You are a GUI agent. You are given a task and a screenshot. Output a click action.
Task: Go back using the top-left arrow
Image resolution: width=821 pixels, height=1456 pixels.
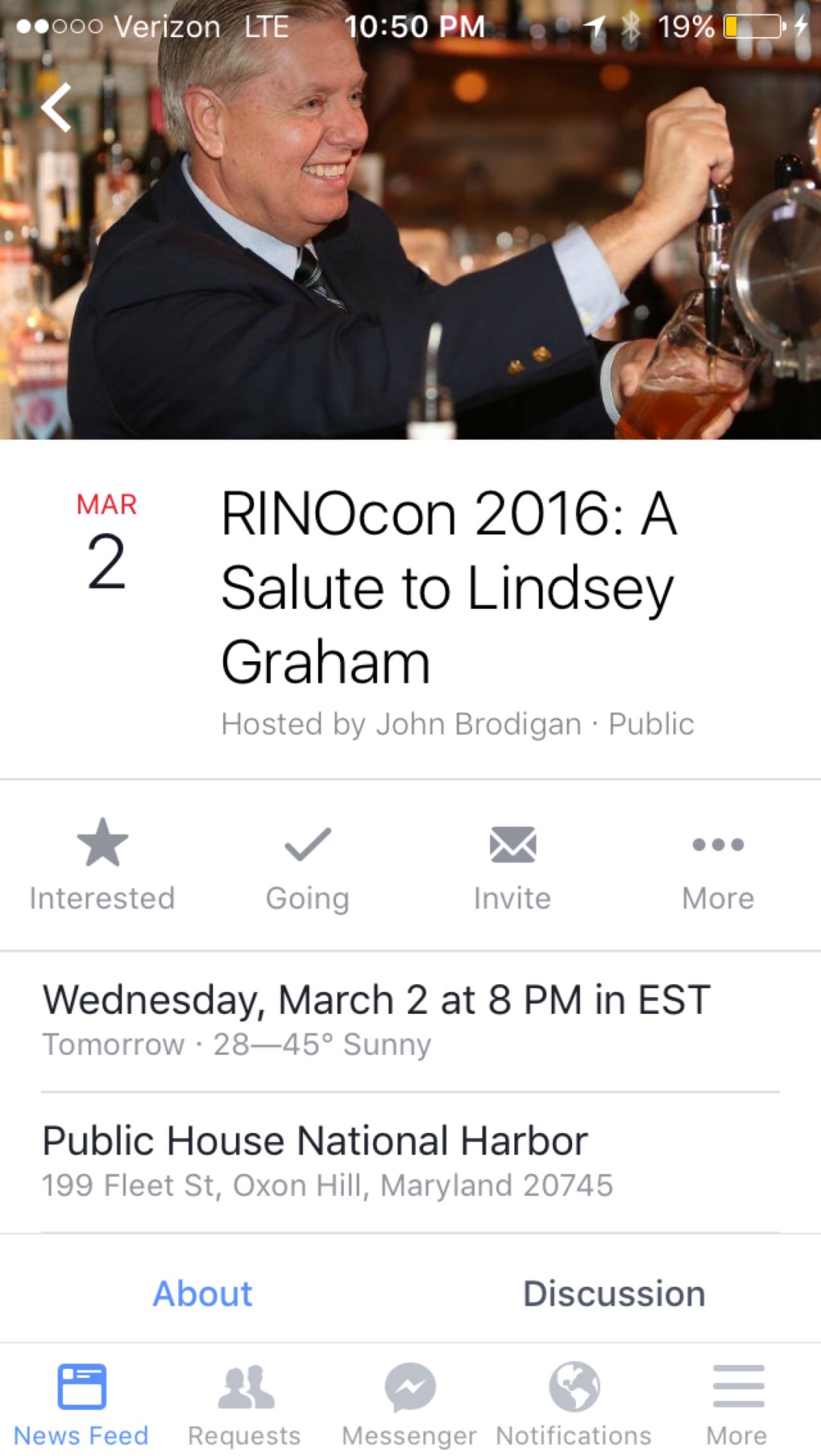[x=57, y=108]
